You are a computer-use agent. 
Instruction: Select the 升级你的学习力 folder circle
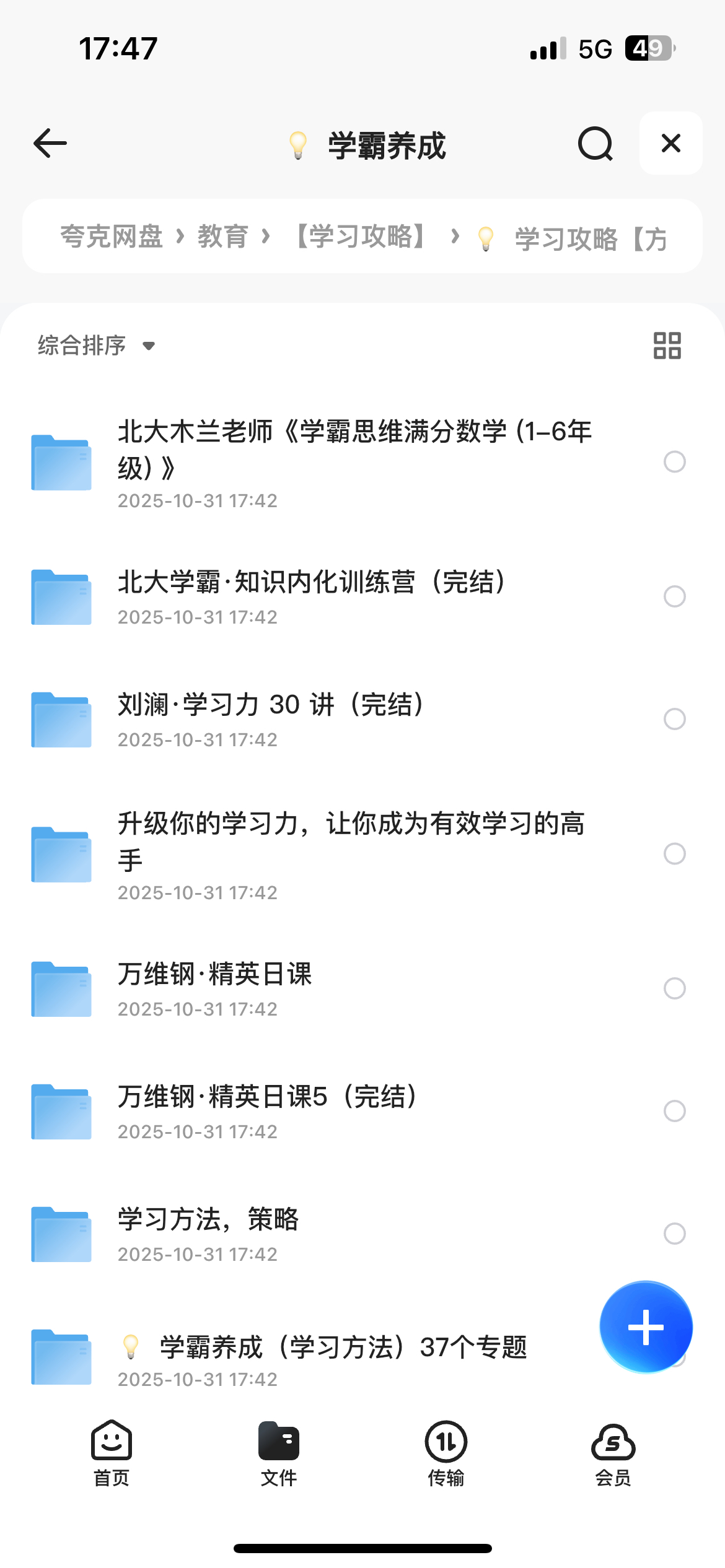674,853
